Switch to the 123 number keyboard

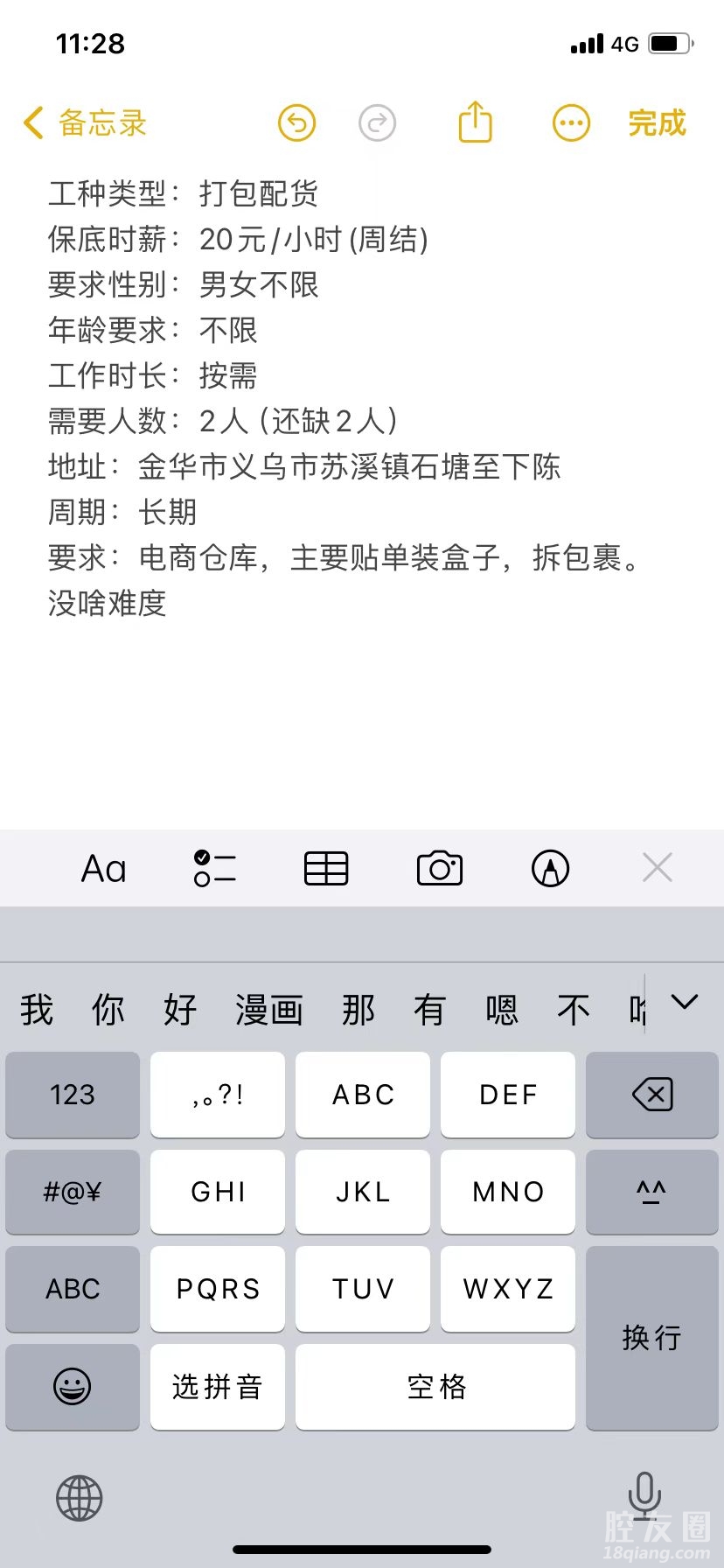click(73, 1095)
